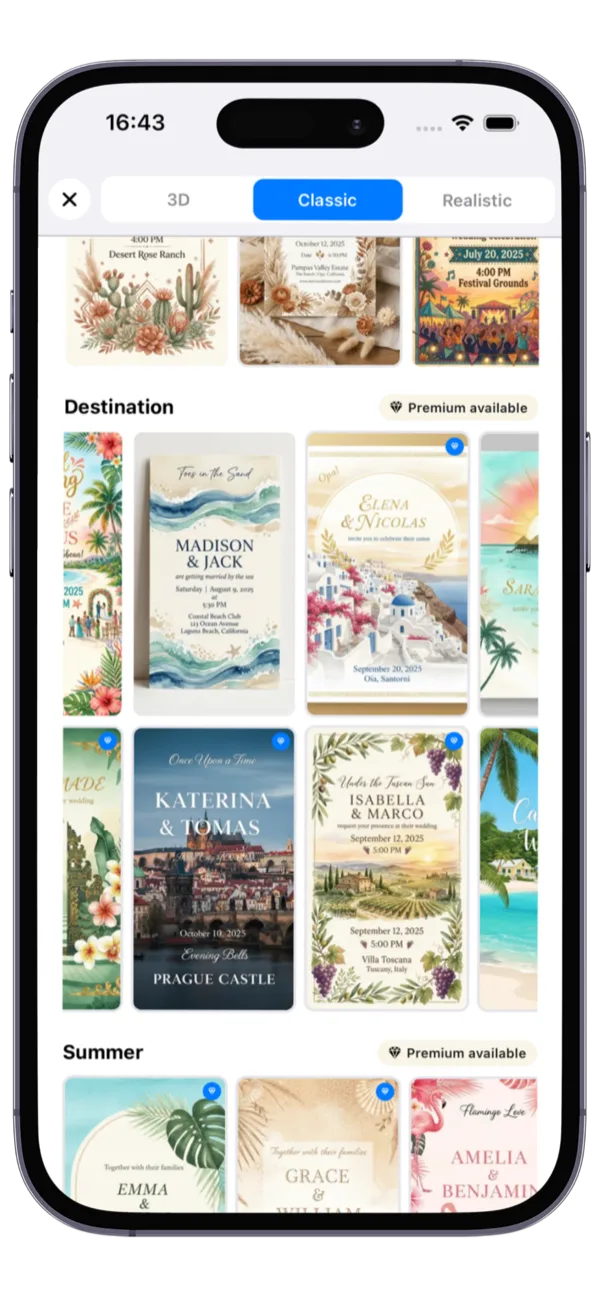
Task: Open the Amelia & Benjamin flamingo template
Action: pyautogui.click(x=474, y=1145)
